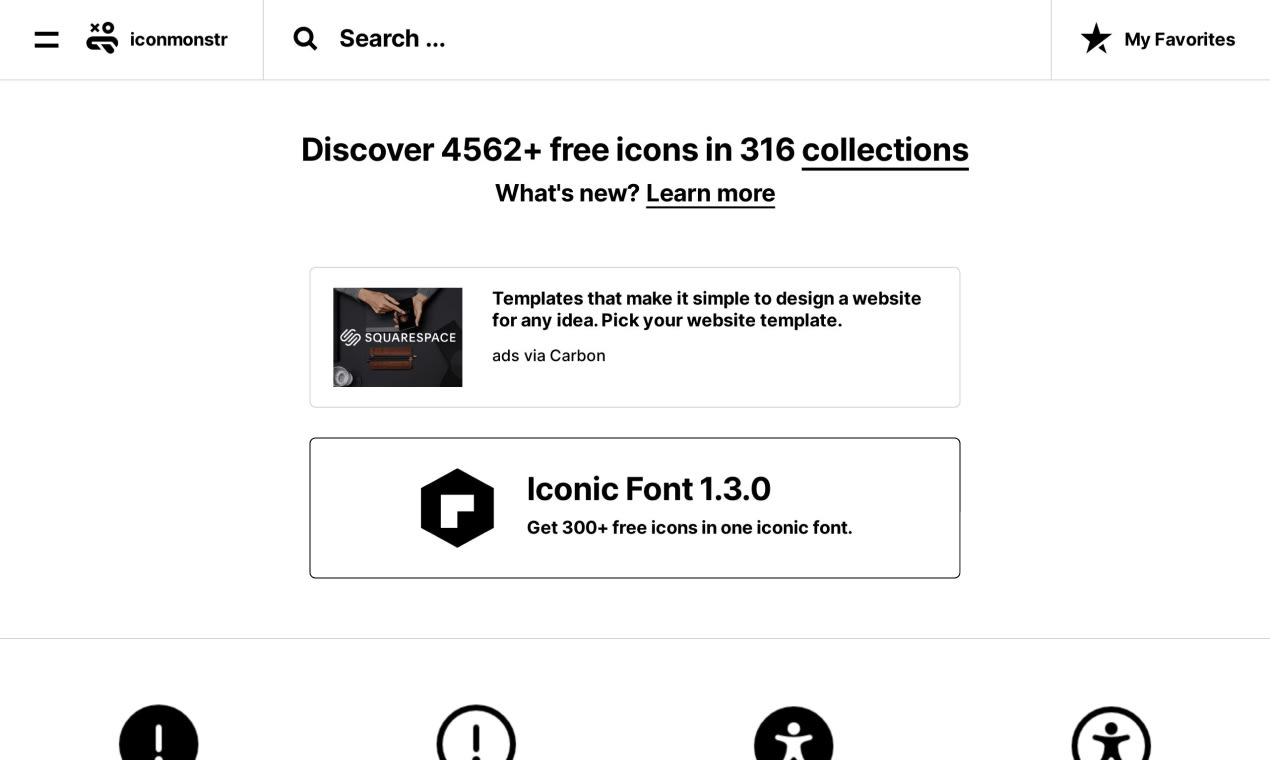Screen dimensions: 1270x760
Task: Open the Iconic Font 1.3.0 card
Action: click(x=634, y=508)
